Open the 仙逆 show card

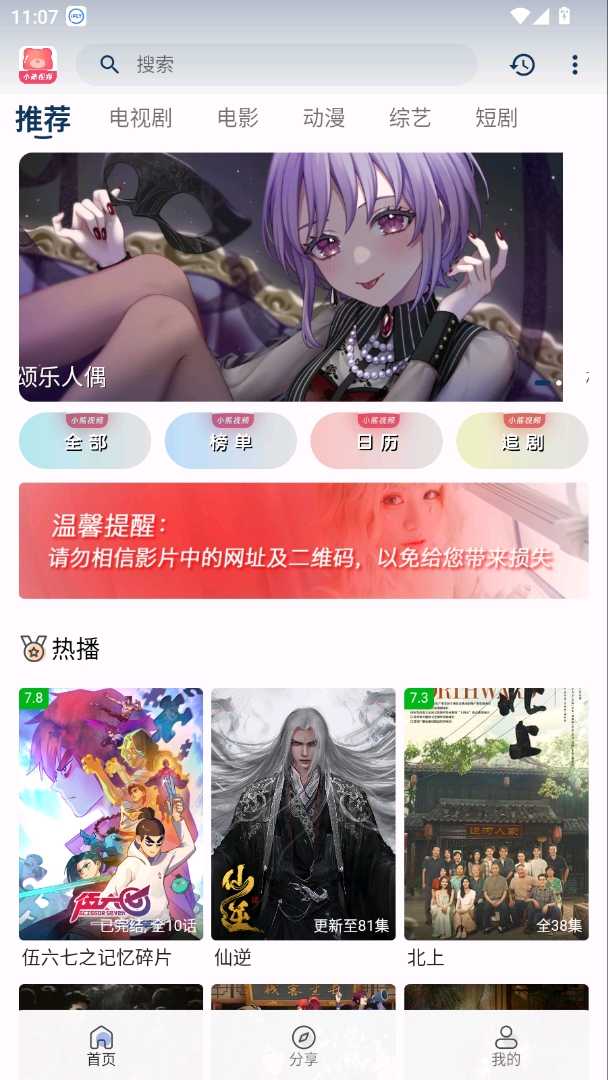pos(303,814)
